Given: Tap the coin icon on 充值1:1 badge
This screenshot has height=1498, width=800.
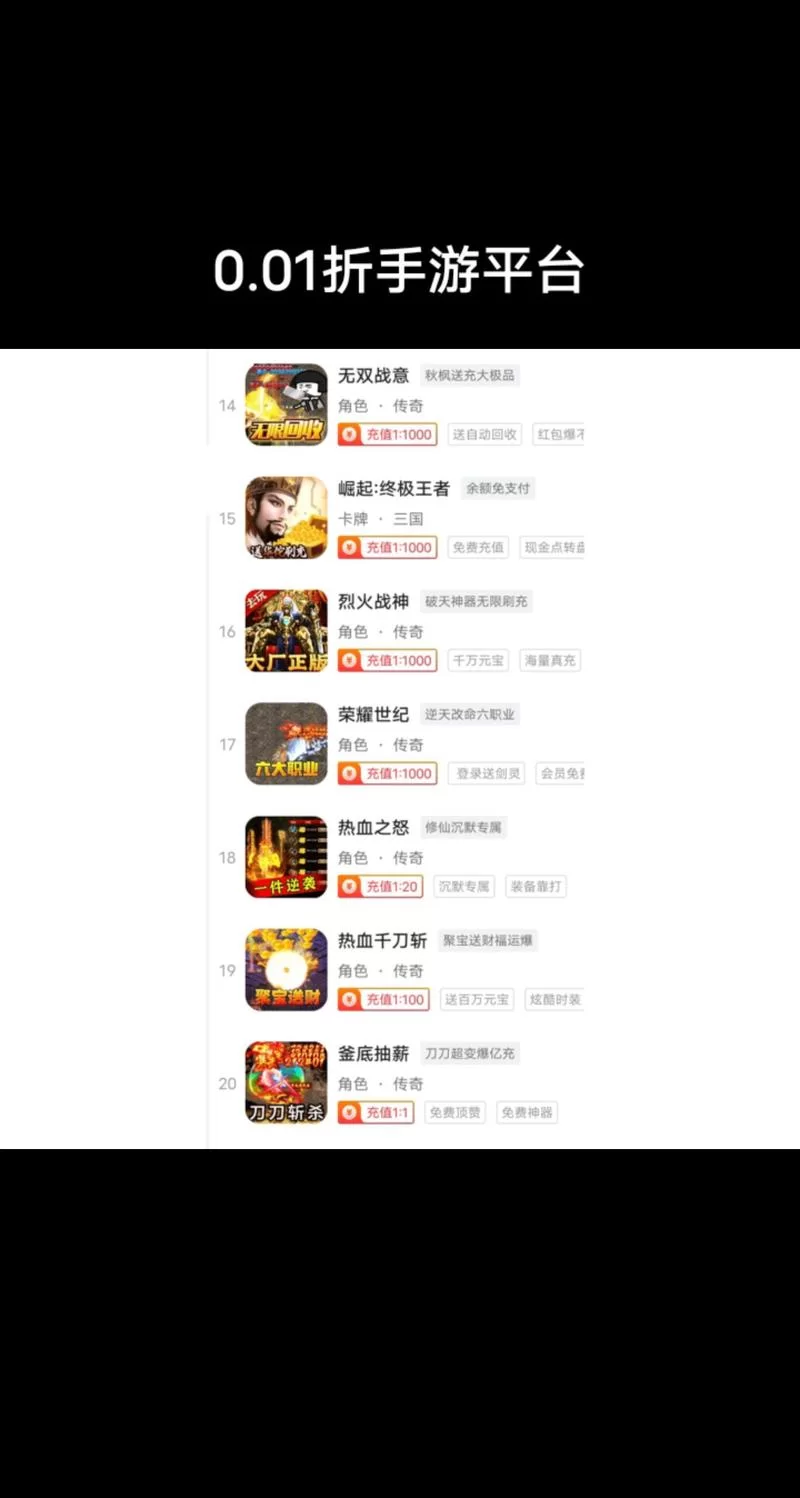Looking at the screenshot, I should 348,1112.
